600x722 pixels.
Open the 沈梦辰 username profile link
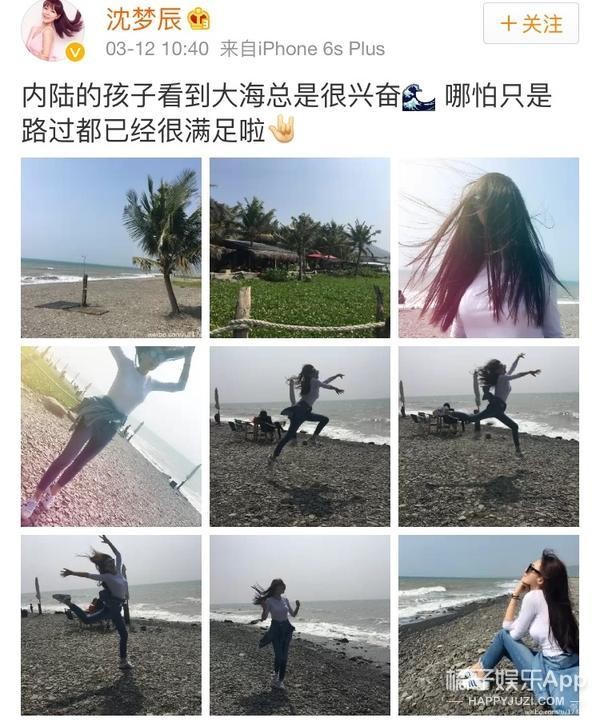coord(137,19)
